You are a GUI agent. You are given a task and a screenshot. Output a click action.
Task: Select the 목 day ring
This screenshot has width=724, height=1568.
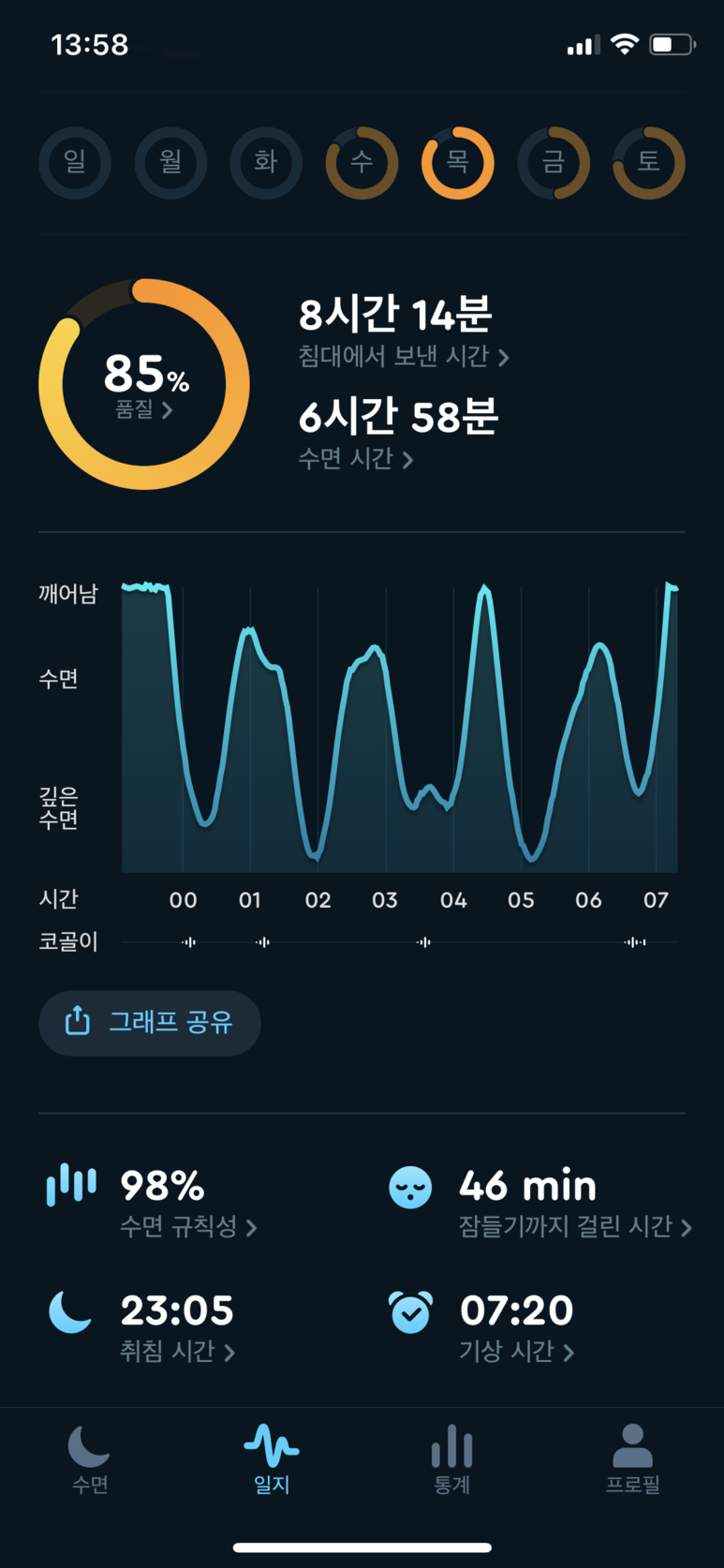pos(457,163)
